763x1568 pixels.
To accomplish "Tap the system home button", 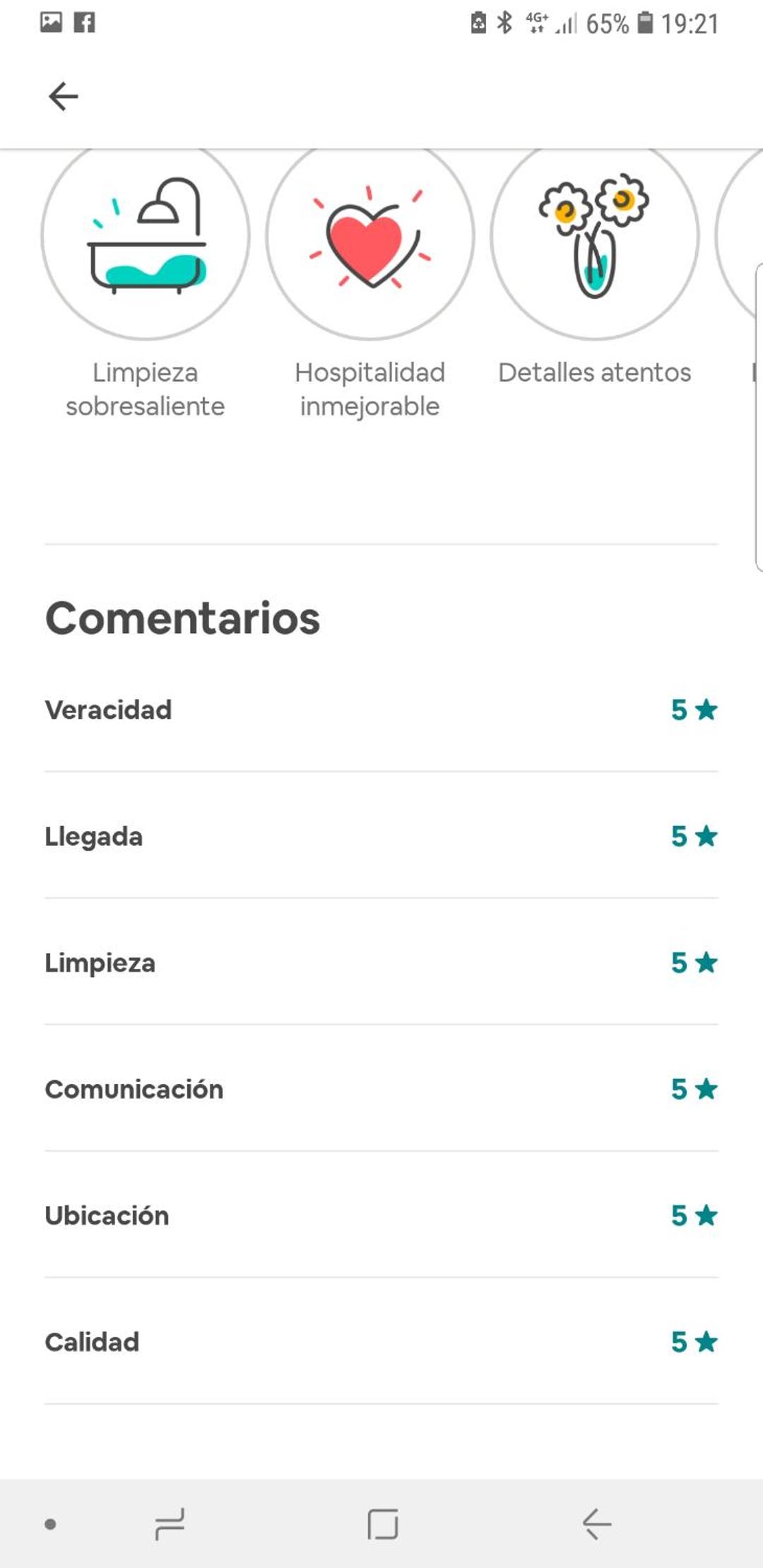I will (382, 1524).
